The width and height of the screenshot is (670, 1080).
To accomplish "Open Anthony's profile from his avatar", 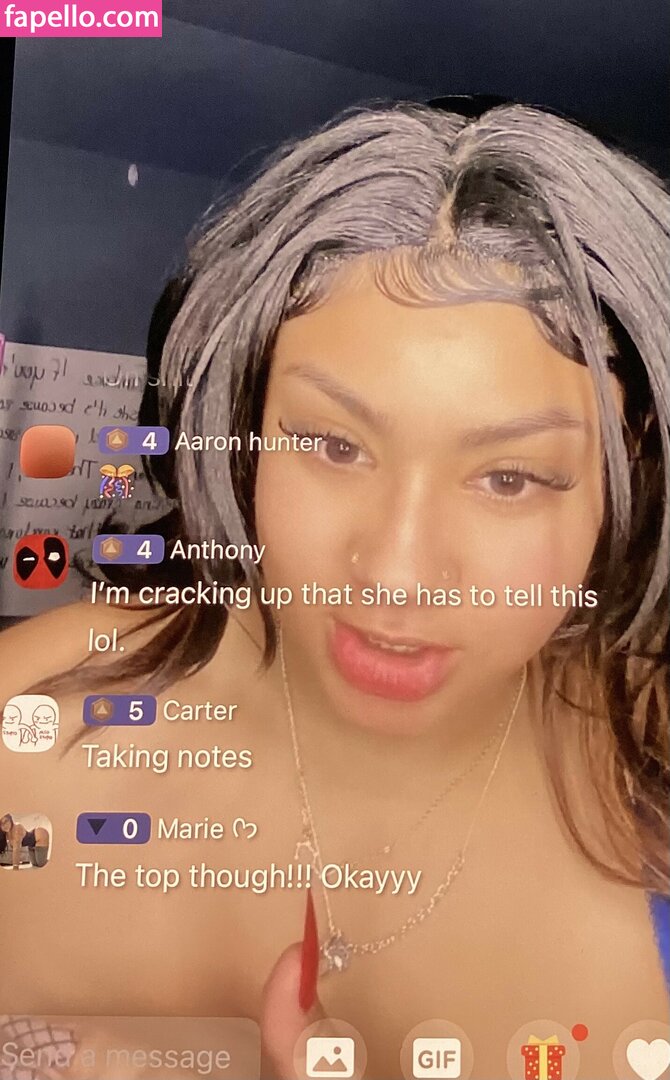I will (41, 560).
